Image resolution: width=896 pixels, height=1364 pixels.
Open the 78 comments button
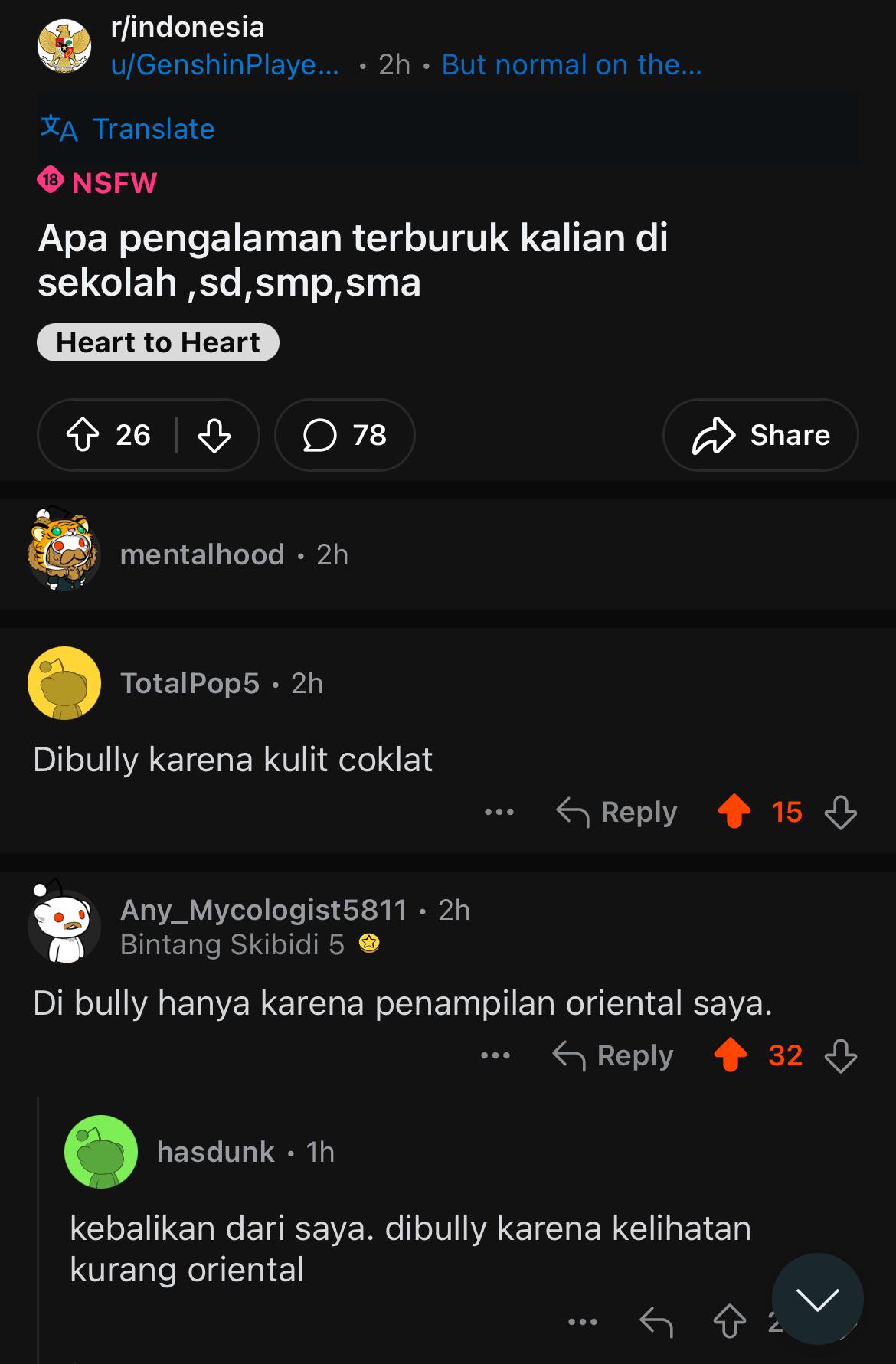coord(345,435)
